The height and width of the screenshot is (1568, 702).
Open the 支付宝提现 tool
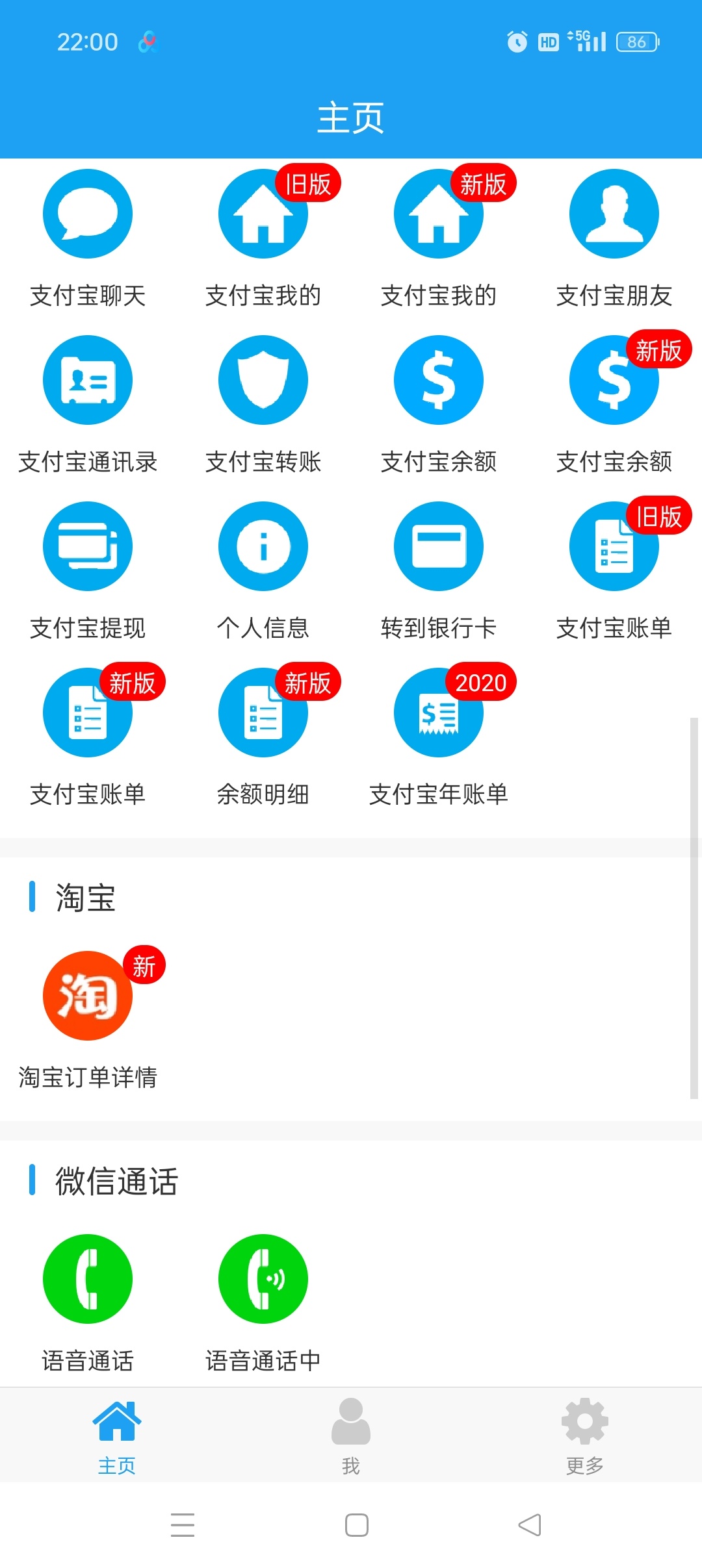click(88, 546)
